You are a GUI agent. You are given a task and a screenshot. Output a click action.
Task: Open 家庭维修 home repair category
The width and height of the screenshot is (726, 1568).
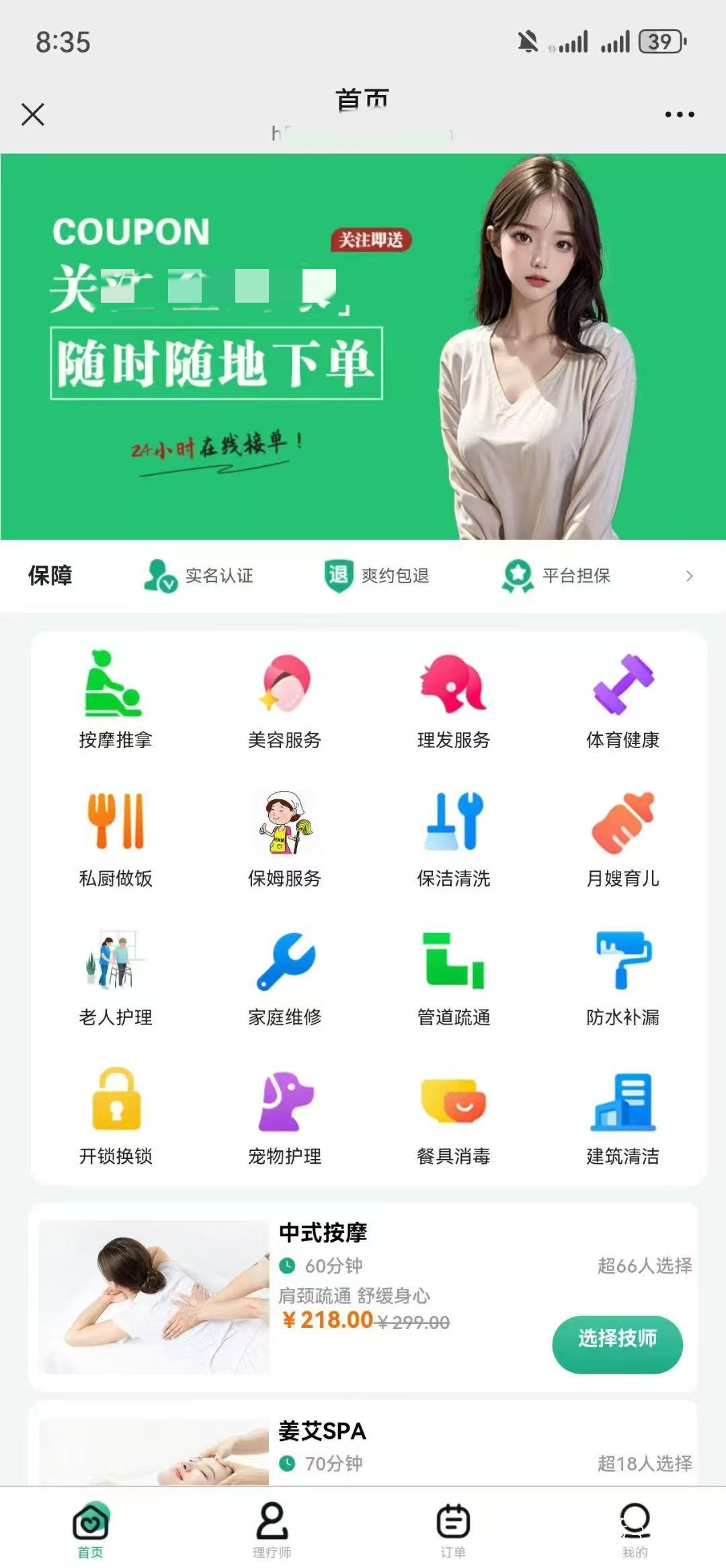click(x=284, y=977)
